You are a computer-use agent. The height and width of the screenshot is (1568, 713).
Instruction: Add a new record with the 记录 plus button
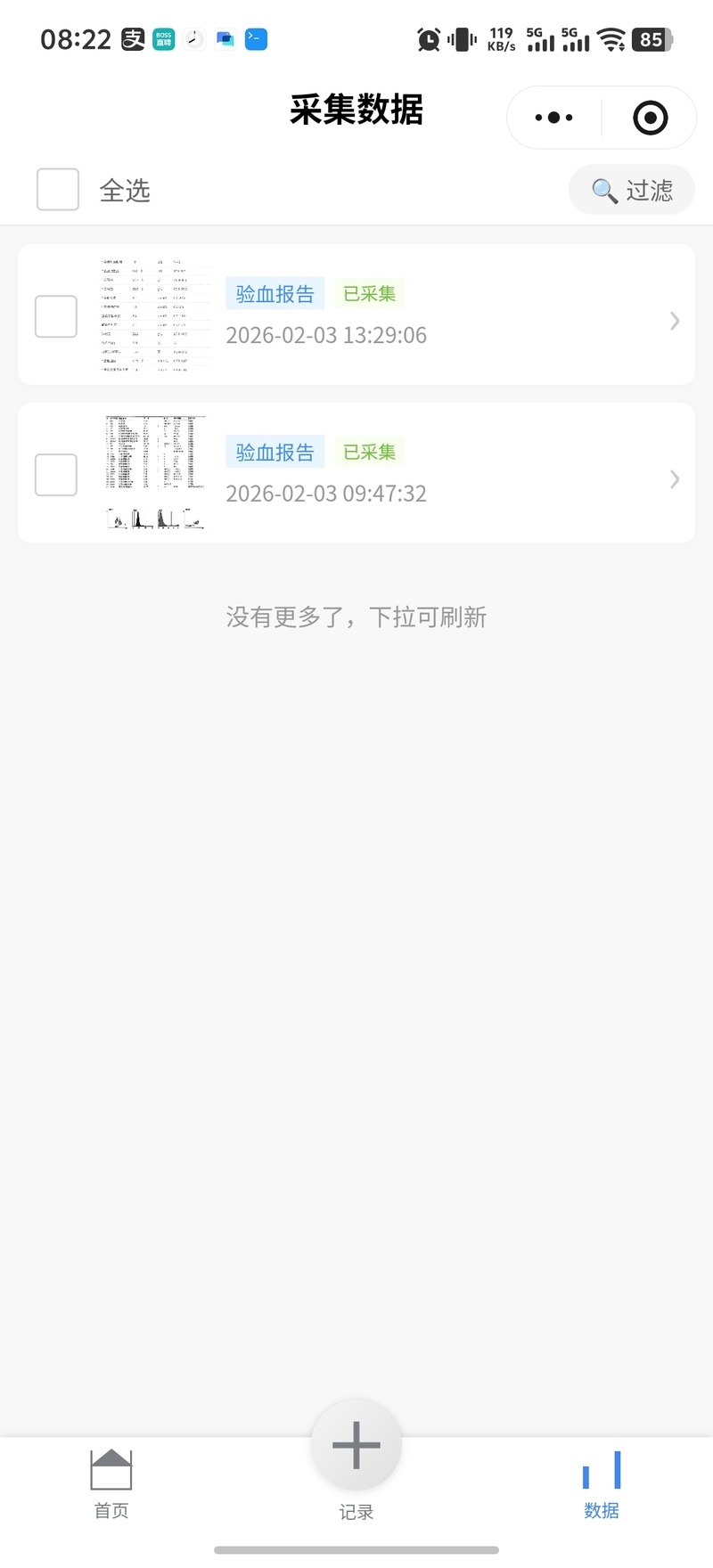[x=356, y=1447]
